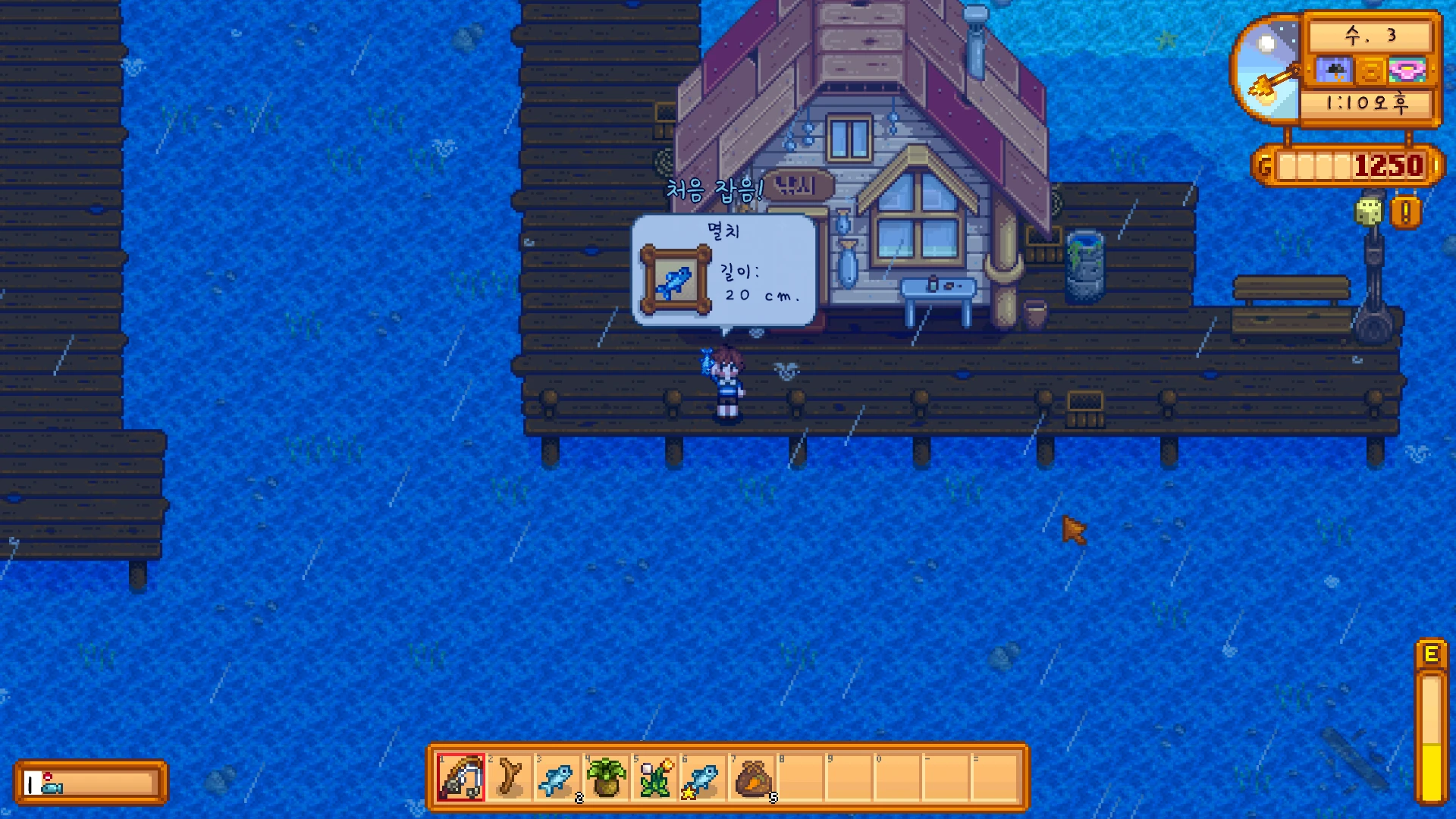Select empty toolbar slot 8
1456x819 pixels.
[x=801, y=778]
